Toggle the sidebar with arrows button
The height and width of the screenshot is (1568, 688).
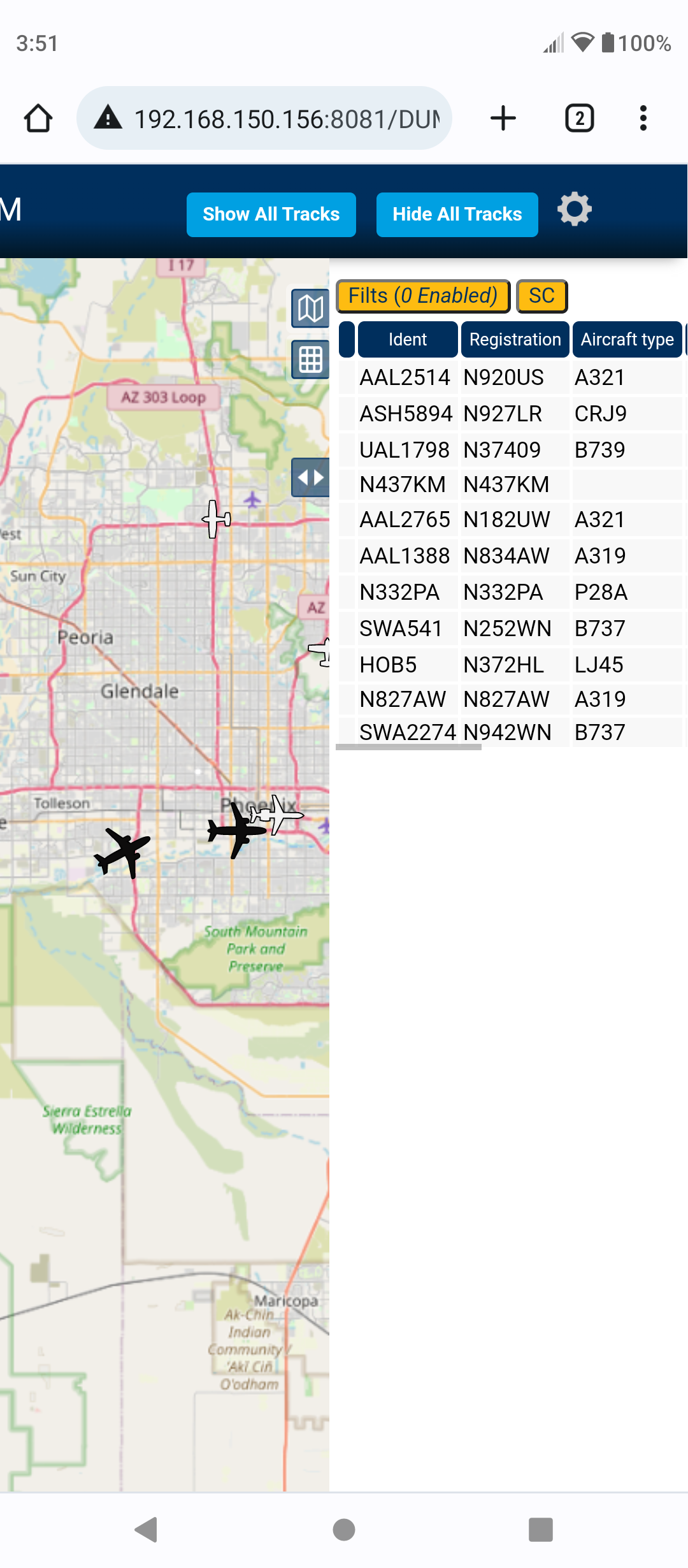[x=310, y=477]
